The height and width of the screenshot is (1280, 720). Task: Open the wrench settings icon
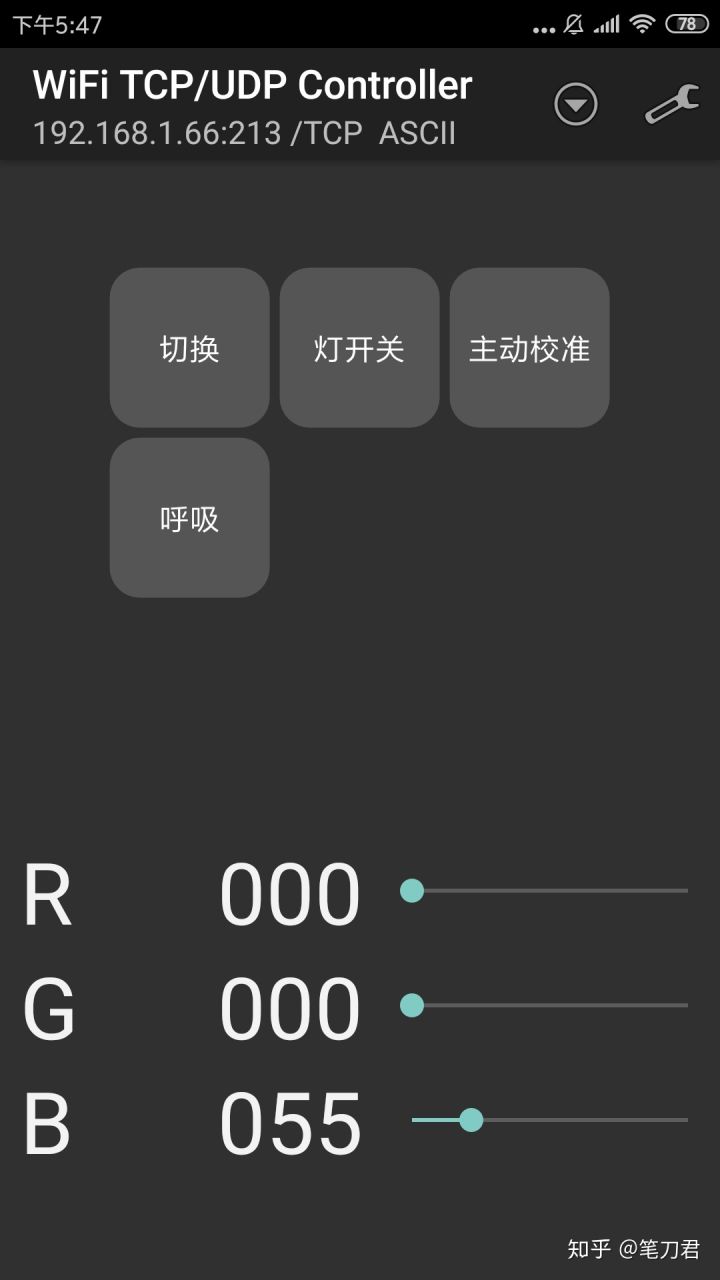pos(671,104)
